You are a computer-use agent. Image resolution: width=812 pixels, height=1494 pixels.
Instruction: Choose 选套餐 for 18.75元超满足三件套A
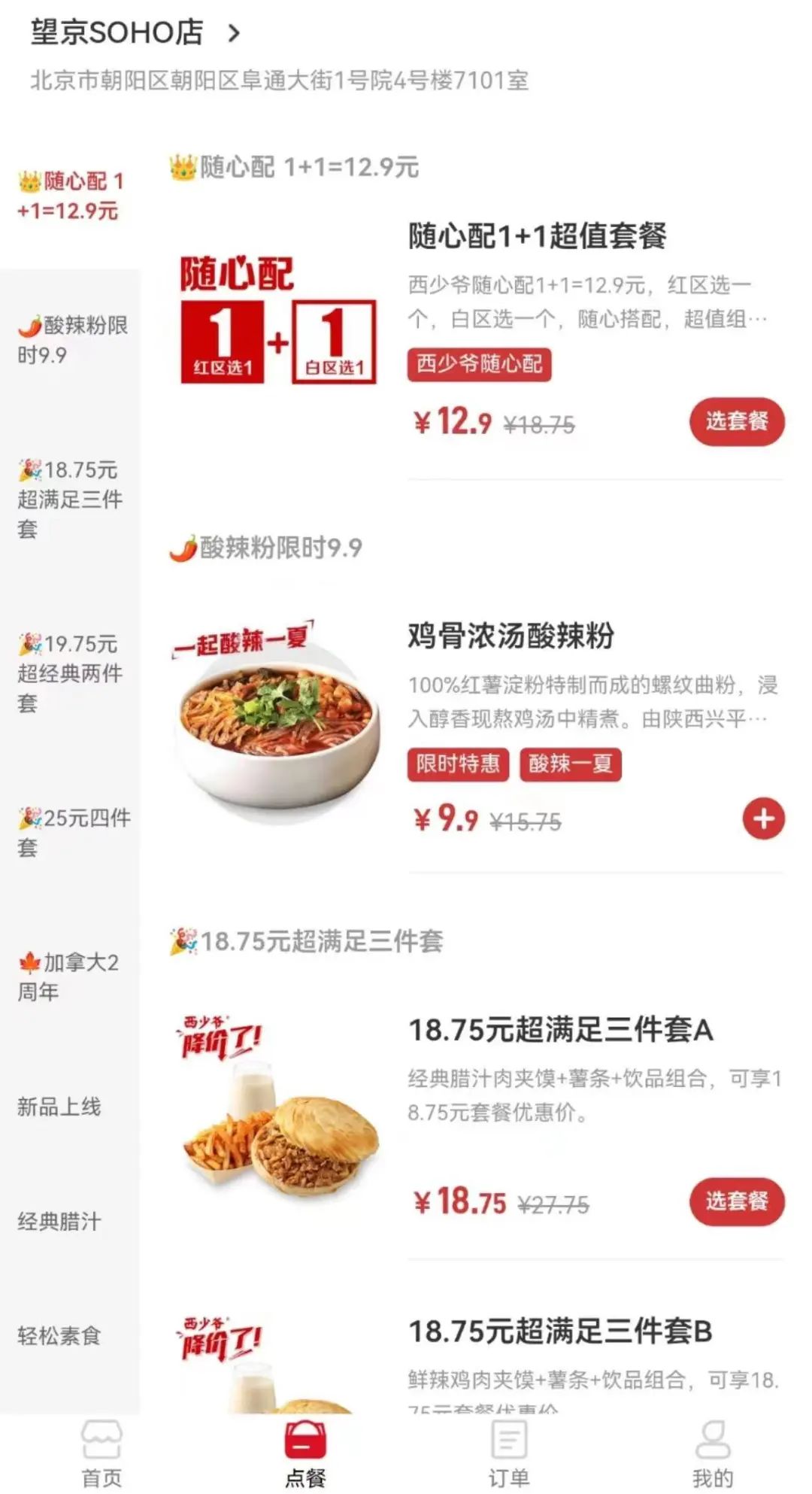point(736,1201)
